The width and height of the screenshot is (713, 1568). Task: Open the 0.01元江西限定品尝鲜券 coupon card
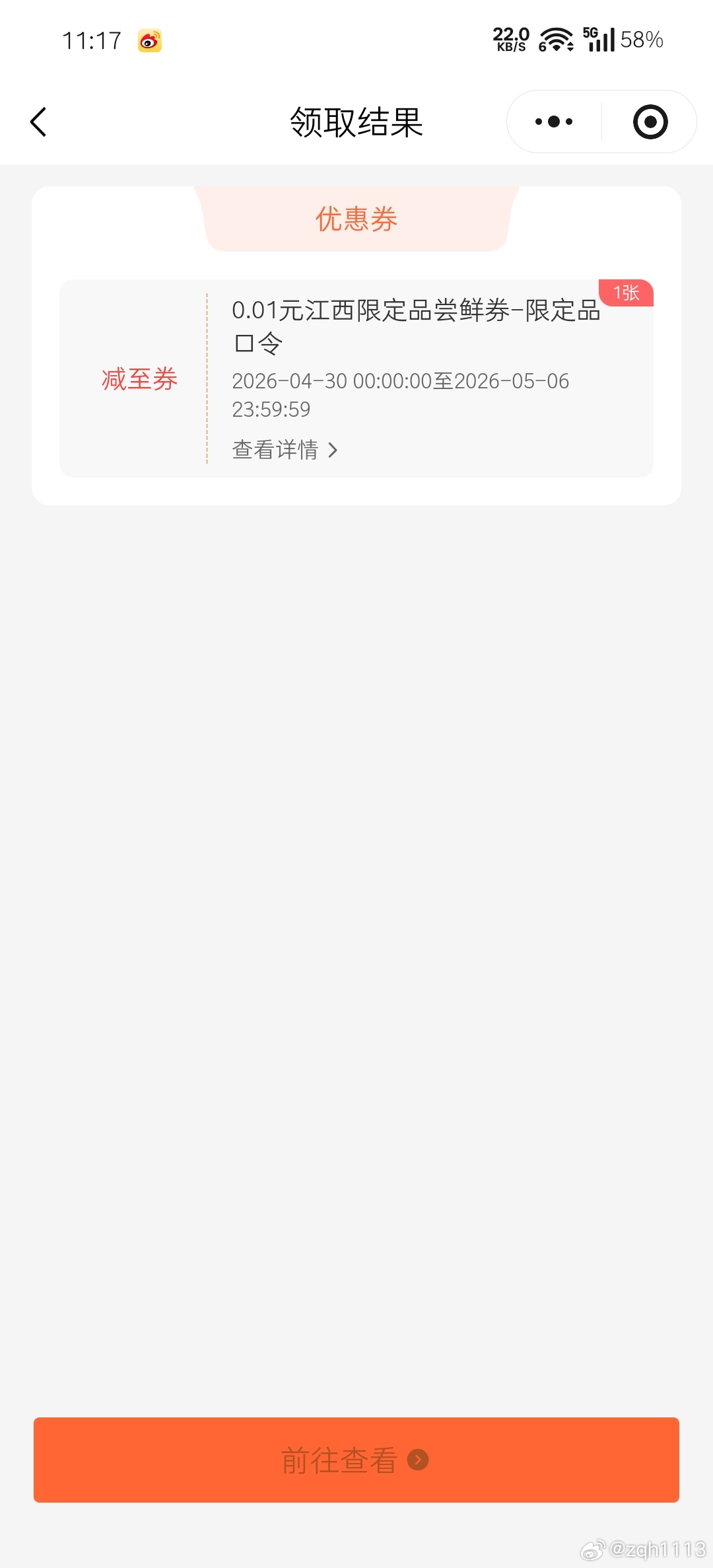pyautogui.click(x=416, y=326)
